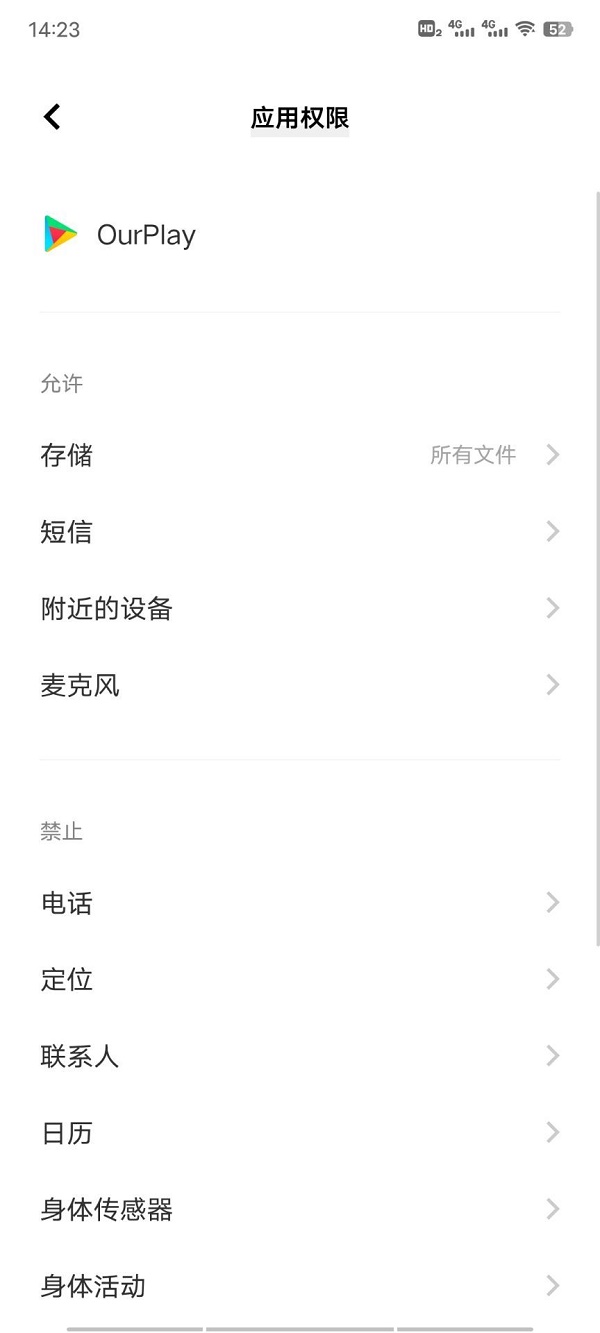Open 身体传感器 permission row
The height and width of the screenshot is (1333, 600).
(x=300, y=1209)
